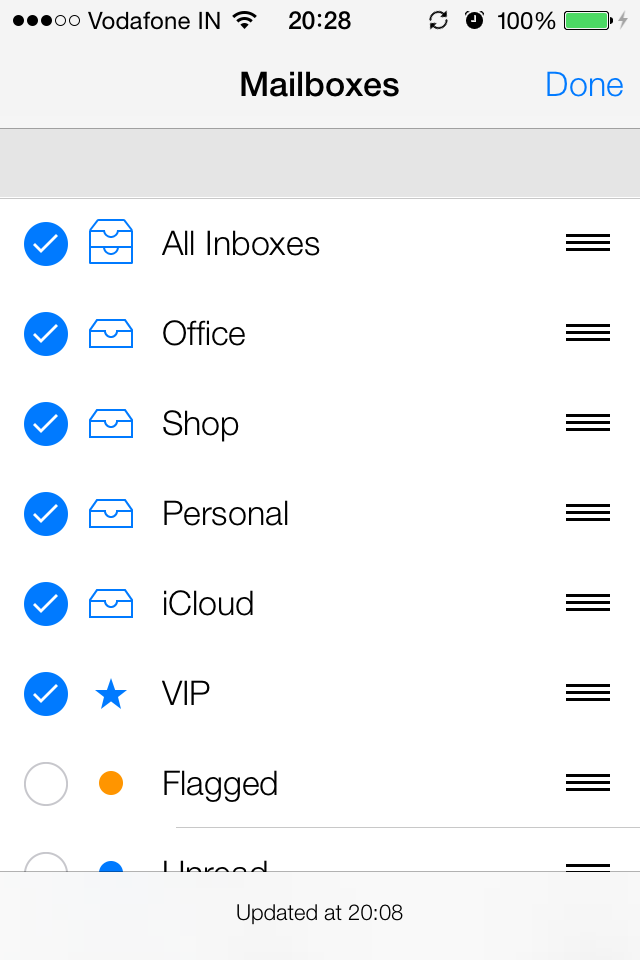Tap the Personal row reorder handle

[x=587, y=513]
